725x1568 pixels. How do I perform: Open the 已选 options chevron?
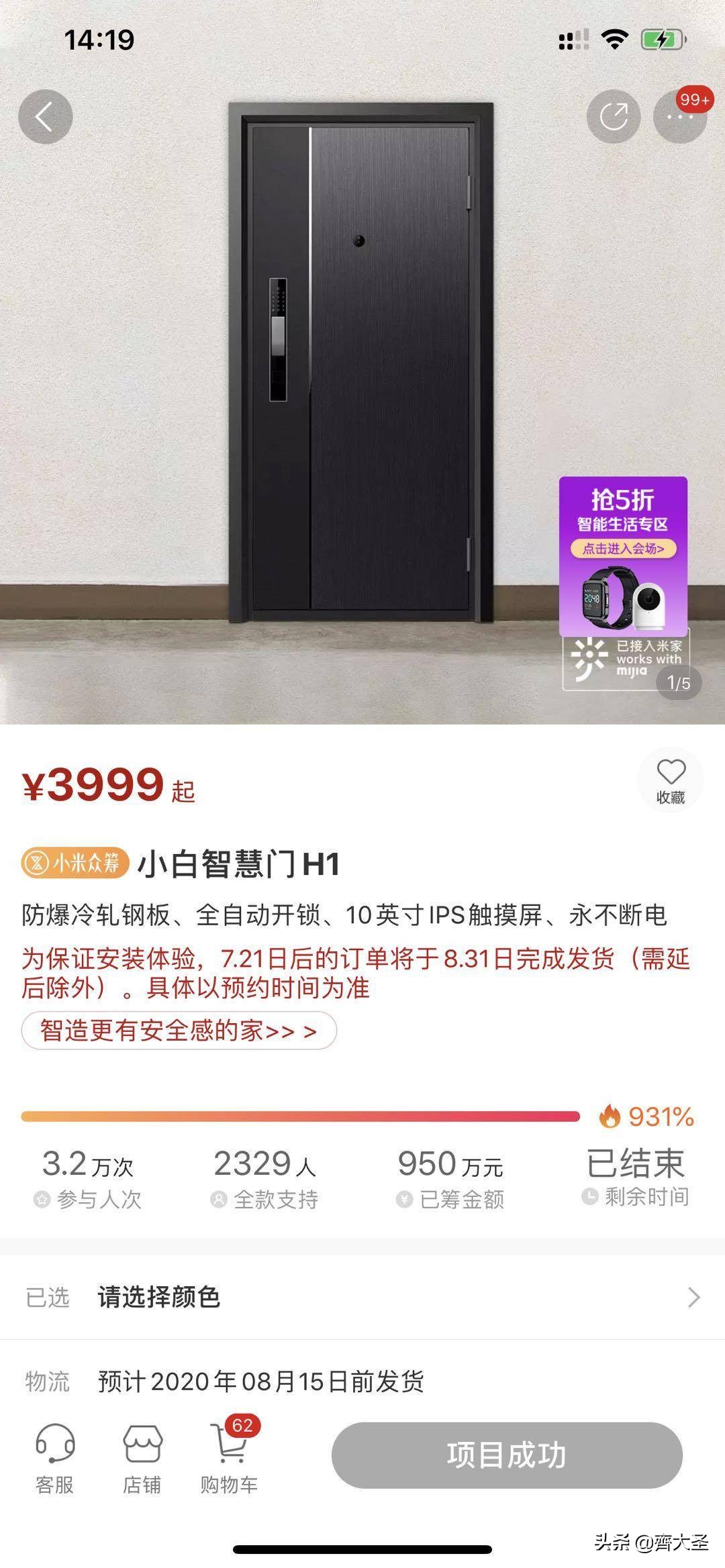(694, 1298)
